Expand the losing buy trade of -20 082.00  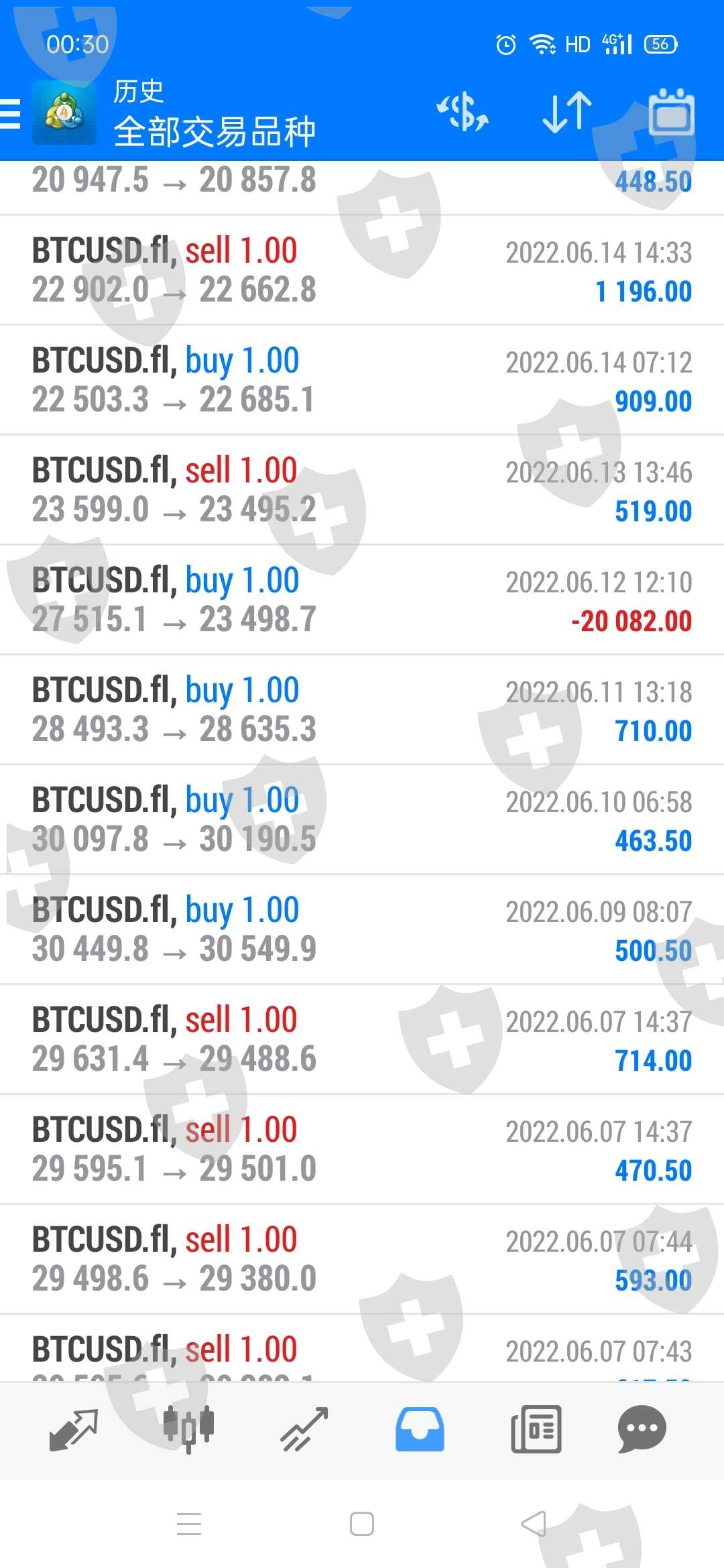click(x=362, y=600)
